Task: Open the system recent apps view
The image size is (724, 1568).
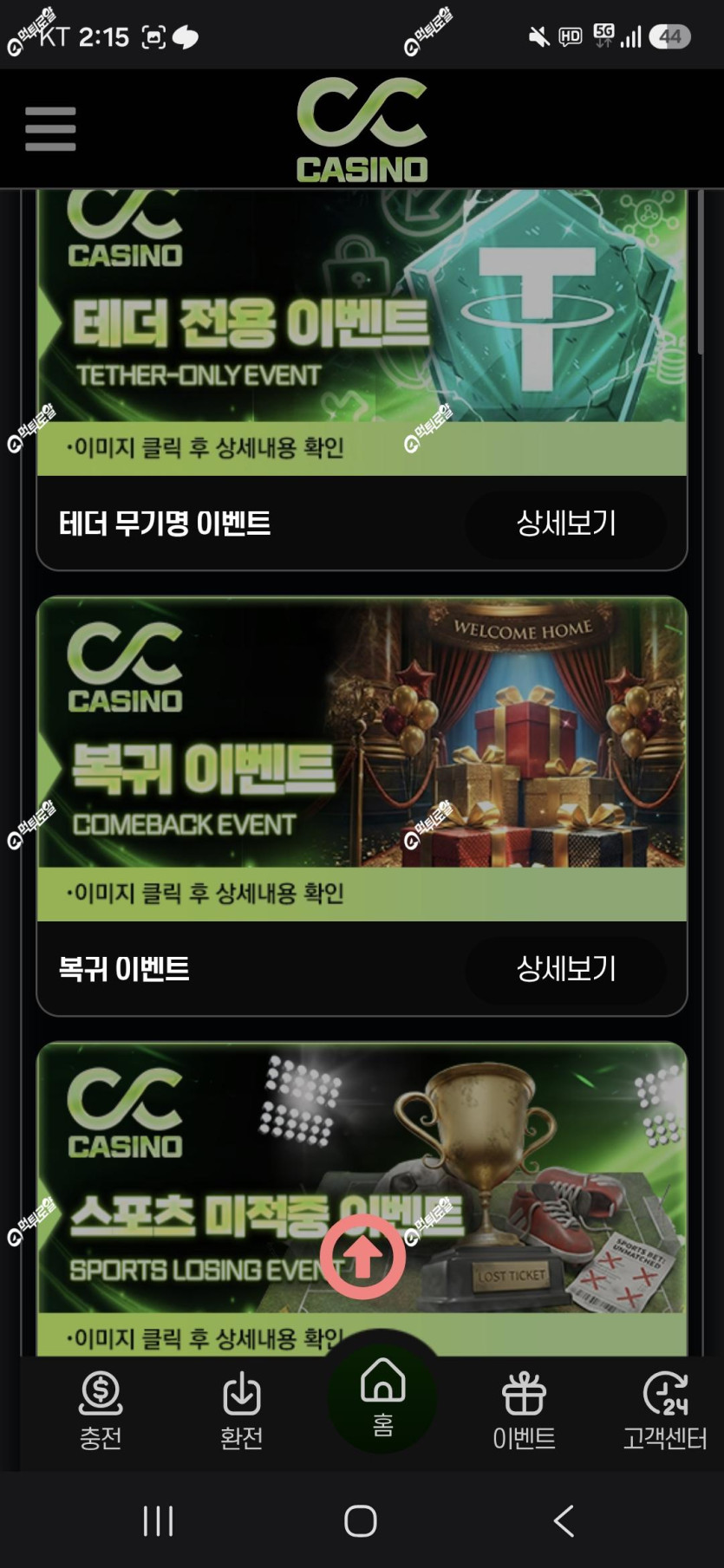Action: [x=158, y=1520]
